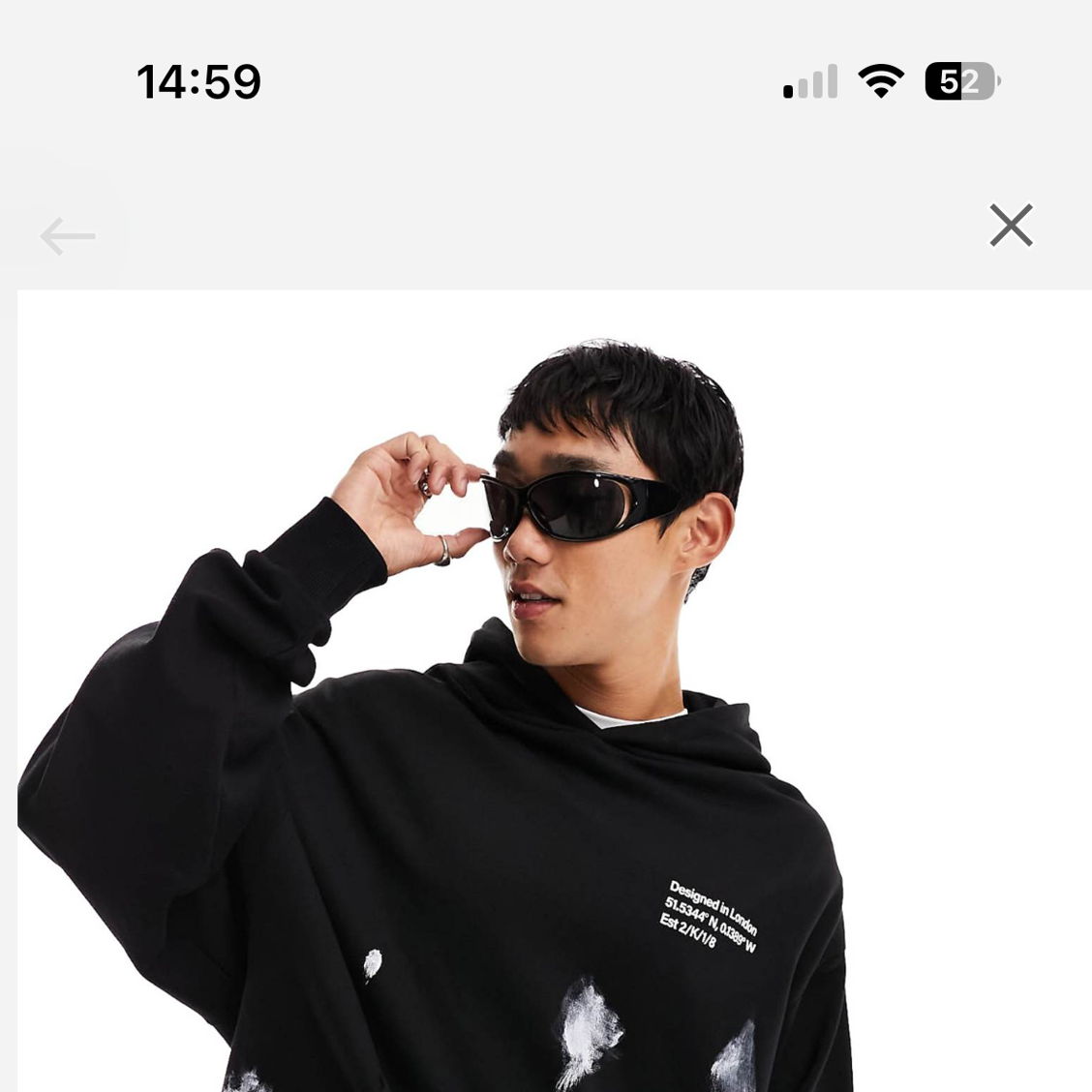Close the product image viewer
1092x1092 pixels.
pyautogui.click(x=1011, y=226)
